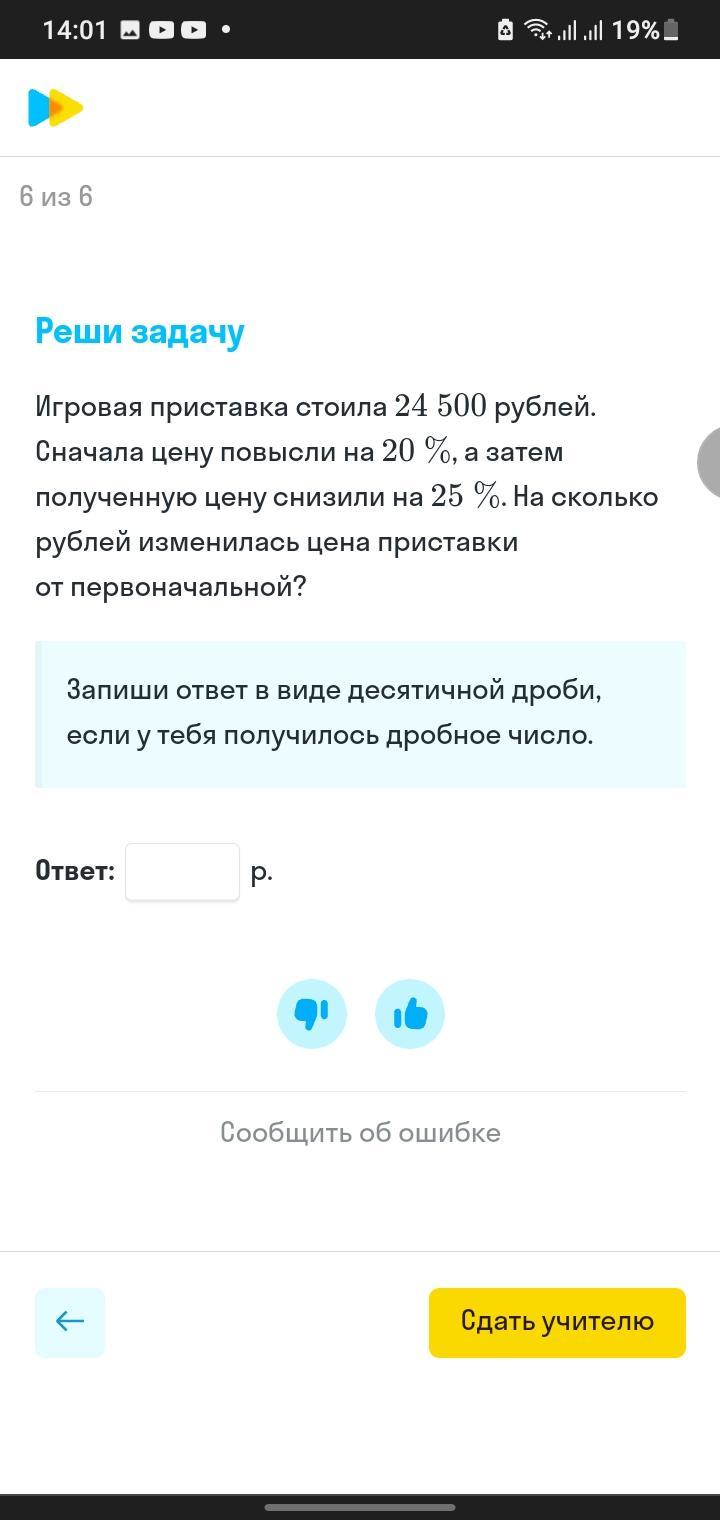Image resolution: width=720 pixels, height=1520 pixels.
Task: Open 'Сообщить об ошибке' link
Action: 360,1132
